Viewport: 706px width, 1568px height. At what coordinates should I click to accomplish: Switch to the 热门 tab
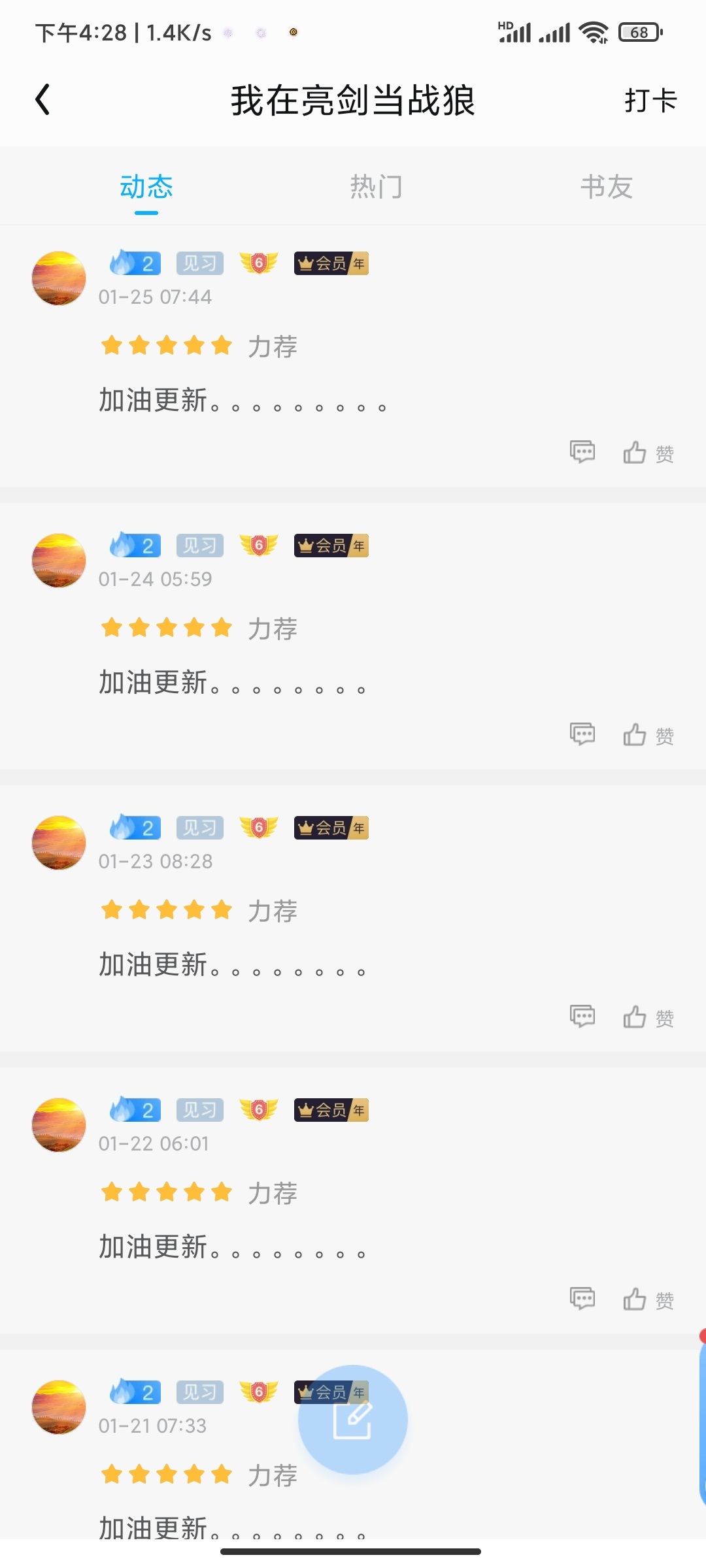[x=376, y=188]
